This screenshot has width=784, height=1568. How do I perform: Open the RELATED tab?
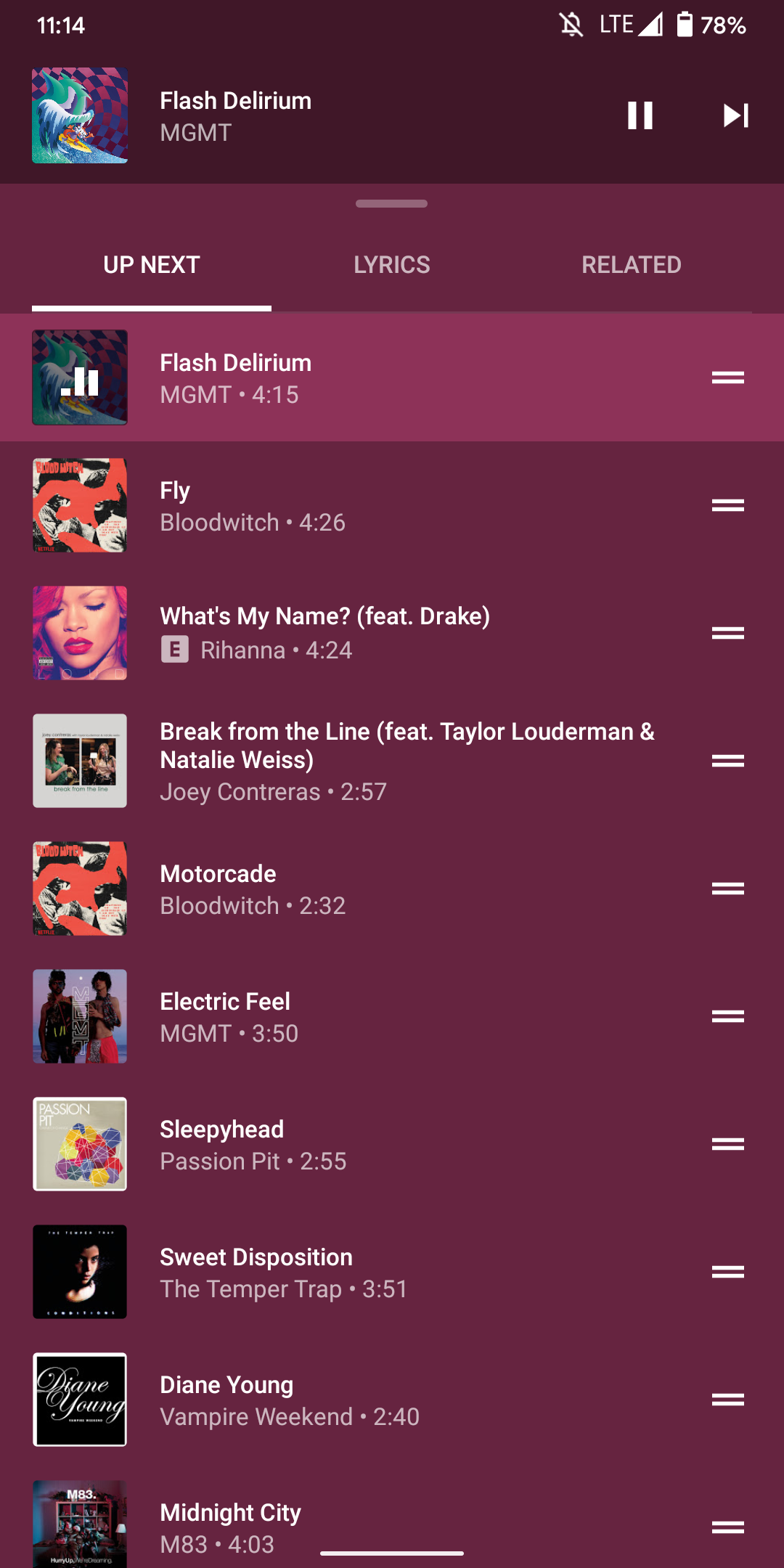(x=632, y=264)
